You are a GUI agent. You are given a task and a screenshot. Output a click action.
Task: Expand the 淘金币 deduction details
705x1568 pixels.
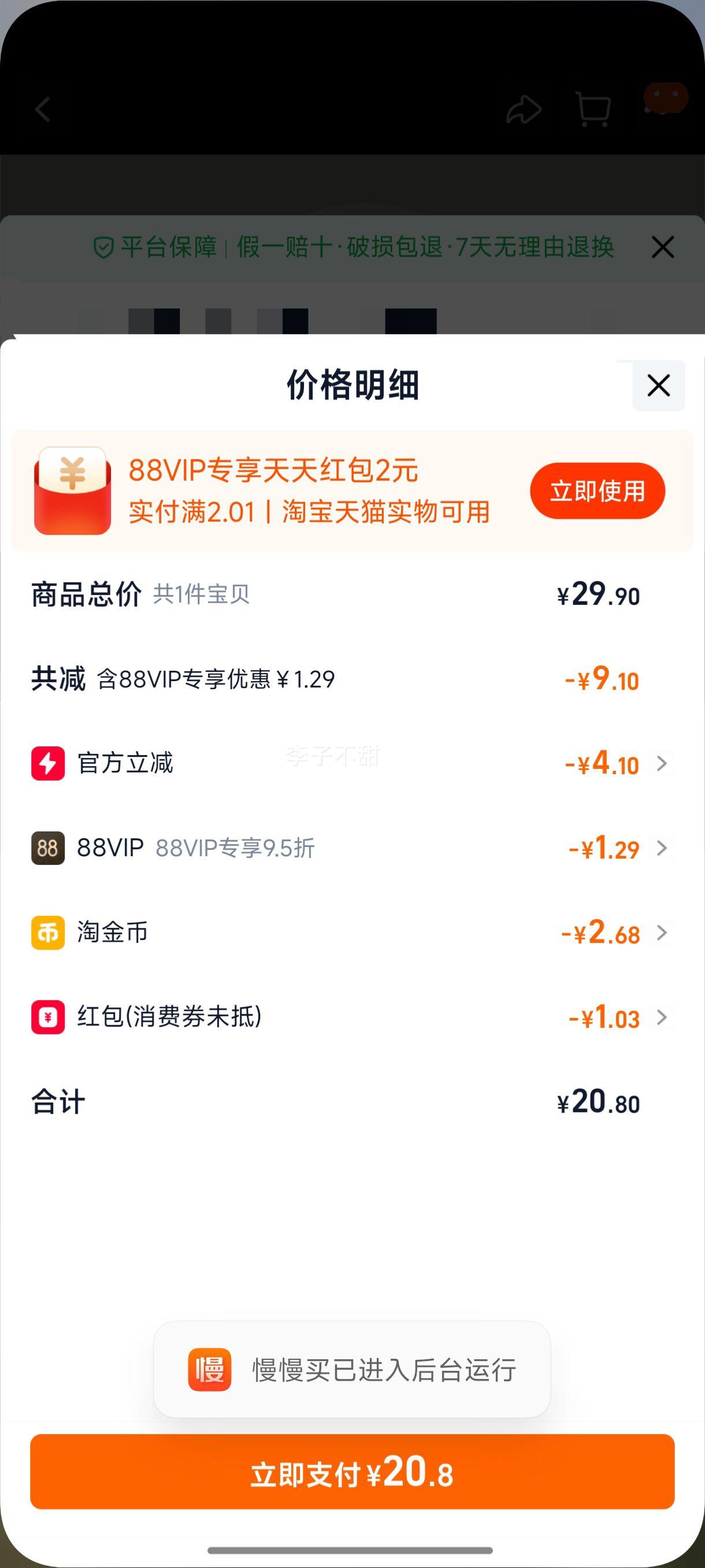click(x=662, y=933)
